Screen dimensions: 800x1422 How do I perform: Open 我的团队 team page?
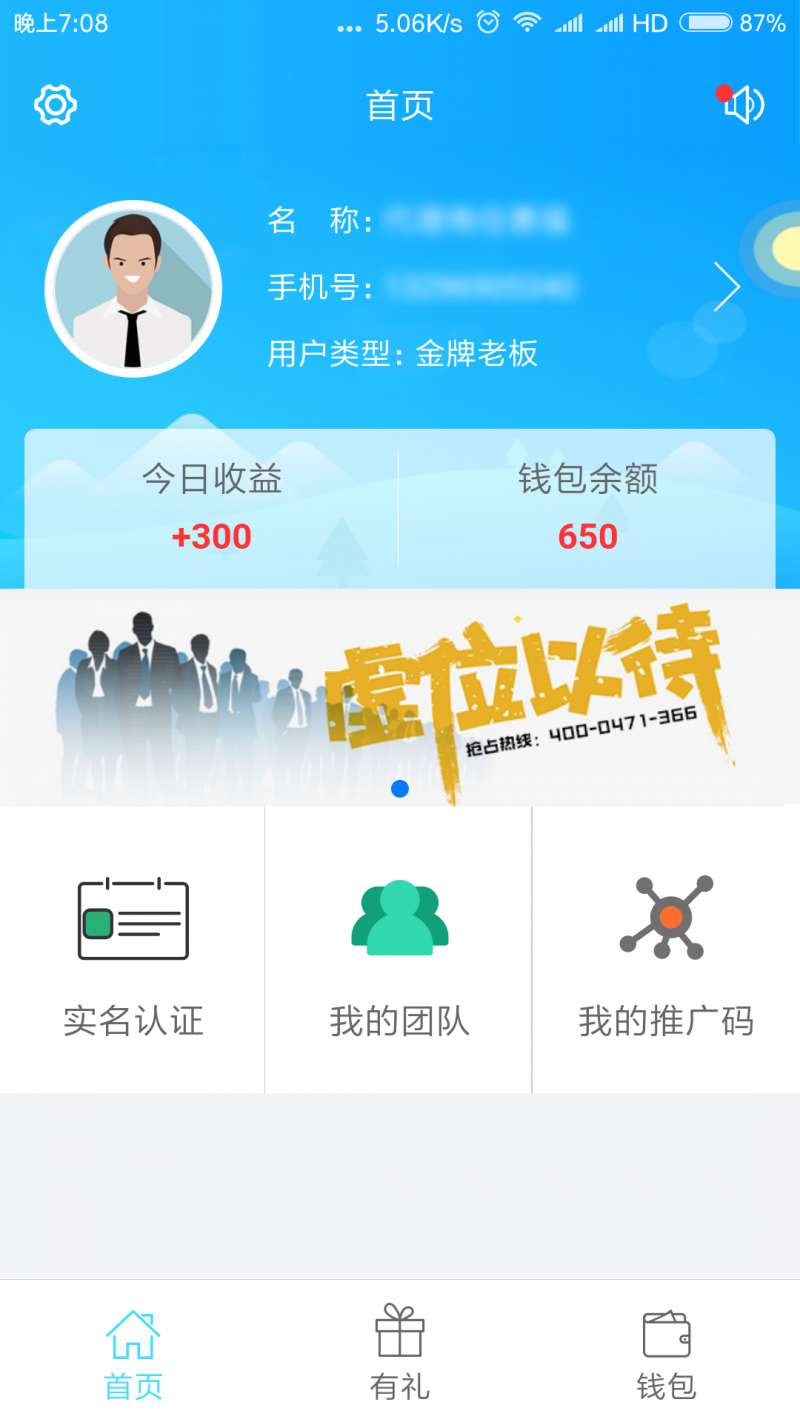pos(399,950)
